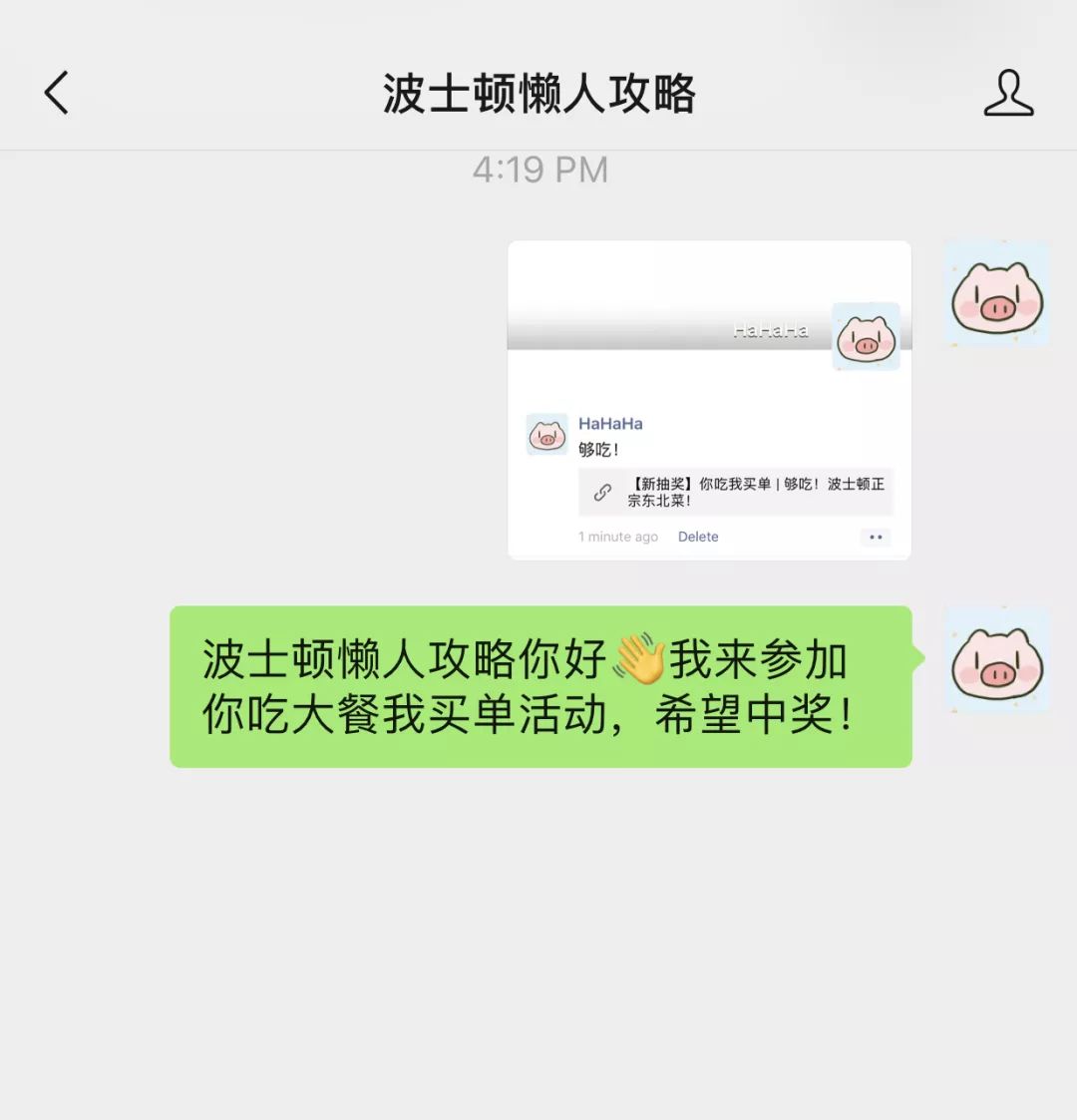Tap the pig avatar beside the green text message
This screenshot has height=1120, width=1077.
pyautogui.click(x=996, y=659)
